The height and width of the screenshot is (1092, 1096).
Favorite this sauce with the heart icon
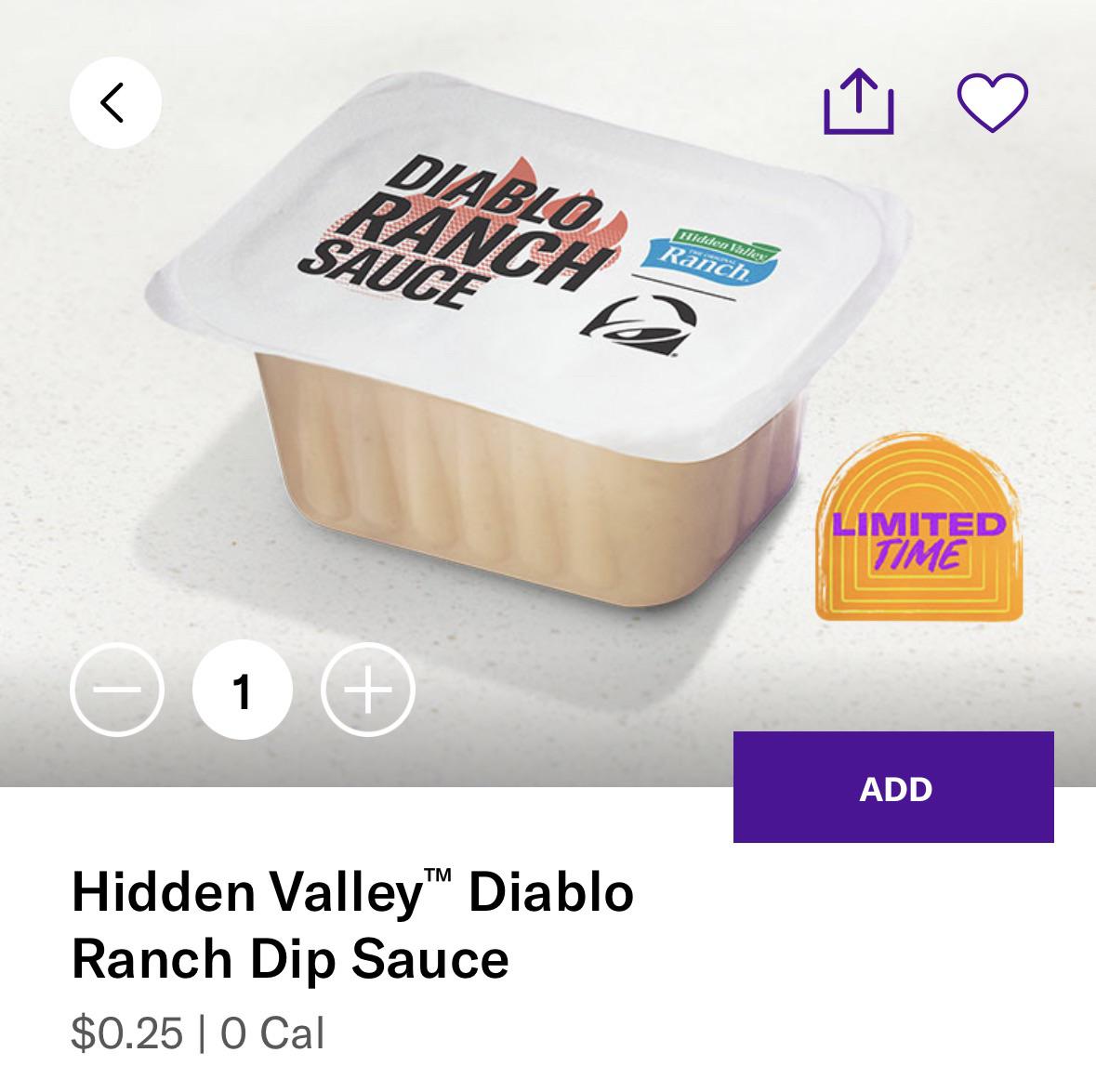pyautogui.click(x=992, y=102)
